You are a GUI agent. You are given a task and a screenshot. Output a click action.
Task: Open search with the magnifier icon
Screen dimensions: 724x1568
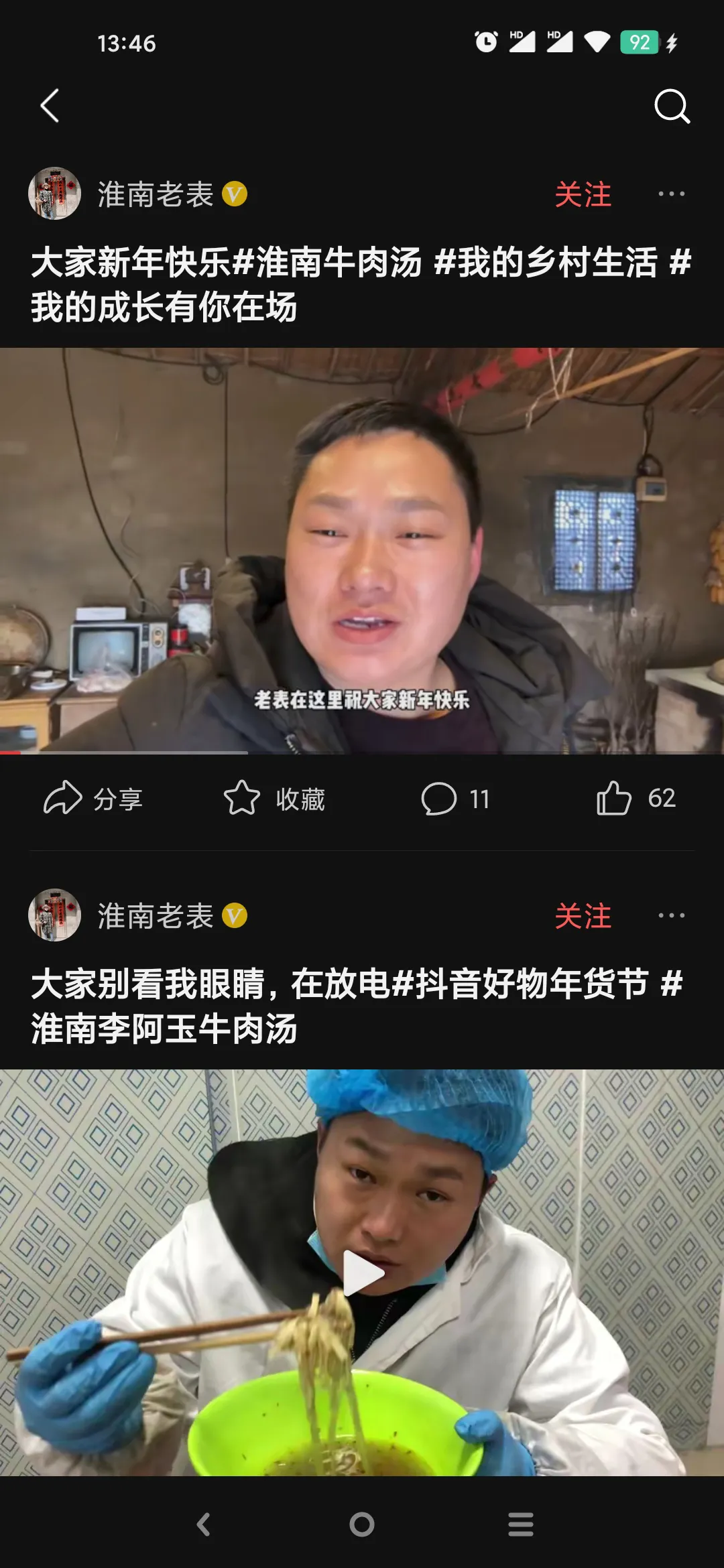[673, 107]
